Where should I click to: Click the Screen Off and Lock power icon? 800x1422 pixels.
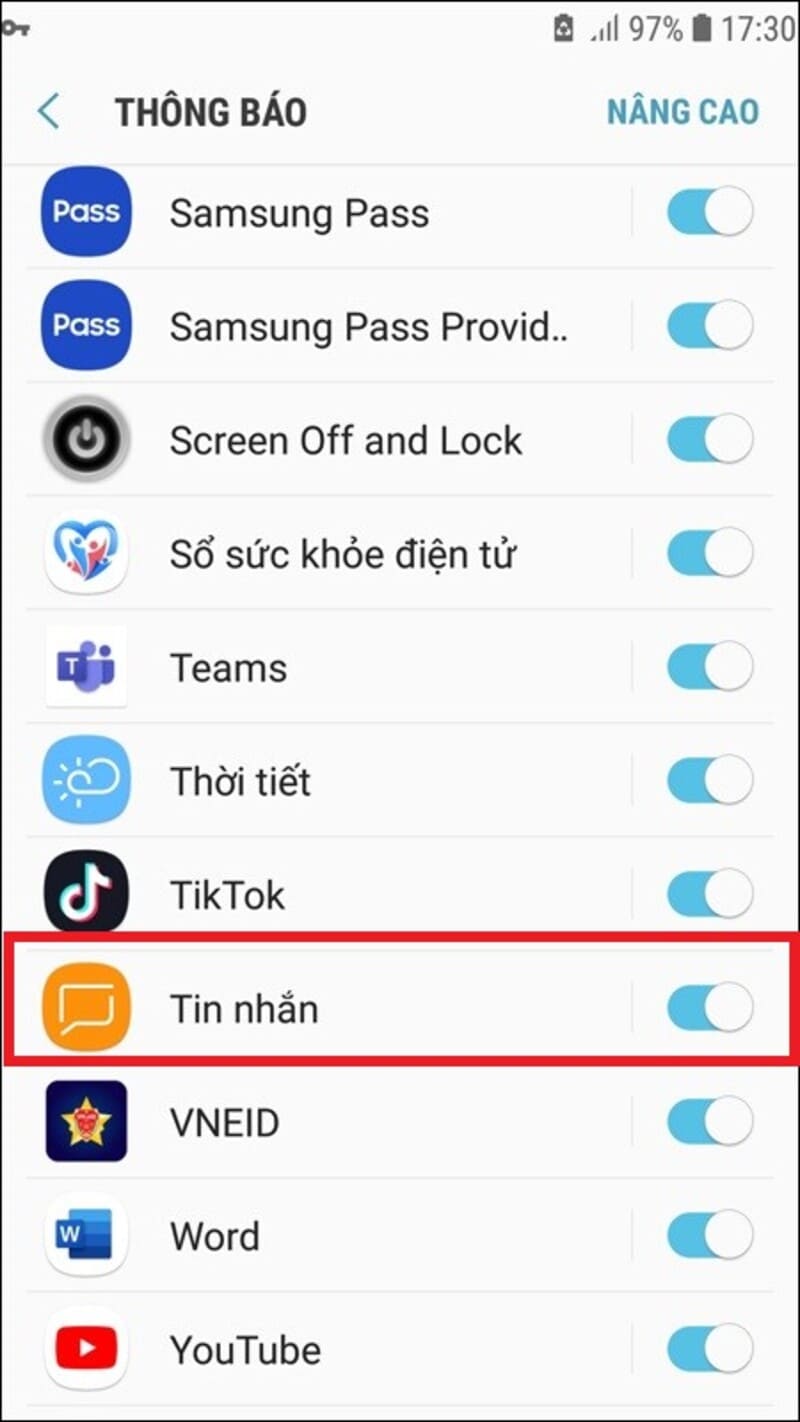(85, 439)
